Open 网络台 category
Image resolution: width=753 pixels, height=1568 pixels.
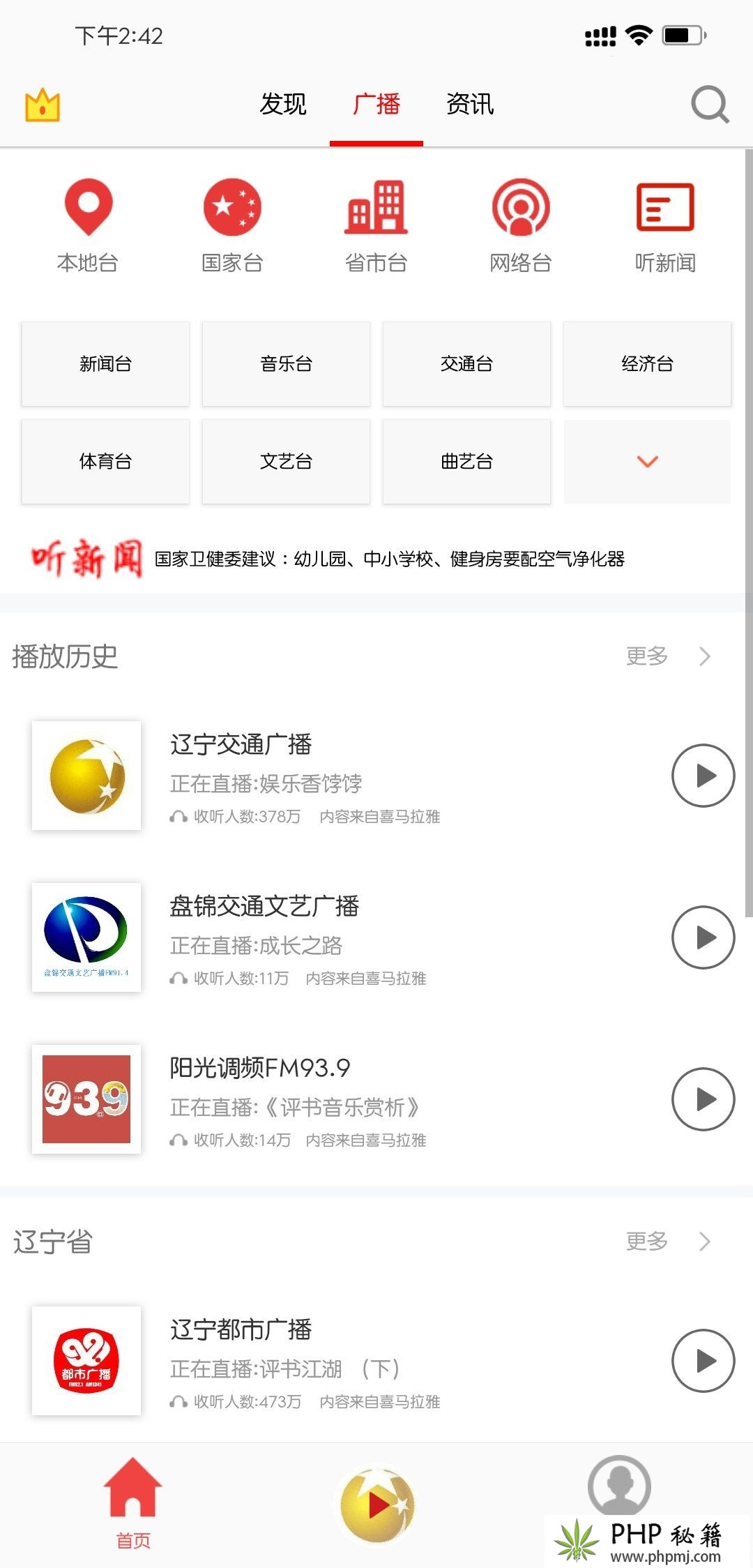[521, 226]
